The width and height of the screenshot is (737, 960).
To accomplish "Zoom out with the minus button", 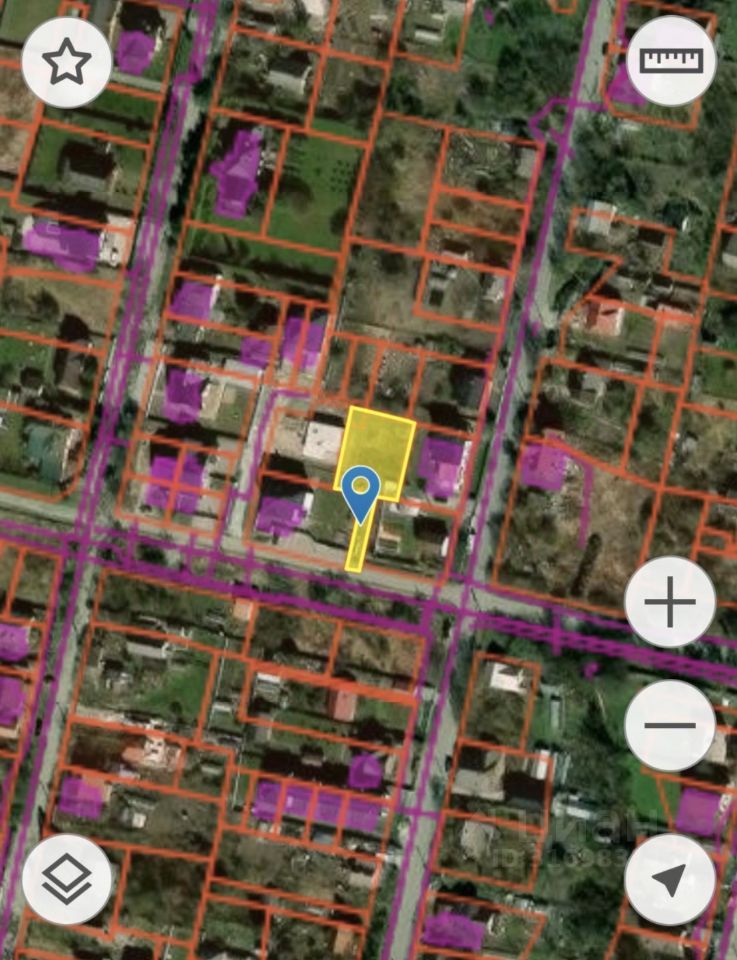I will pos(670,725).
